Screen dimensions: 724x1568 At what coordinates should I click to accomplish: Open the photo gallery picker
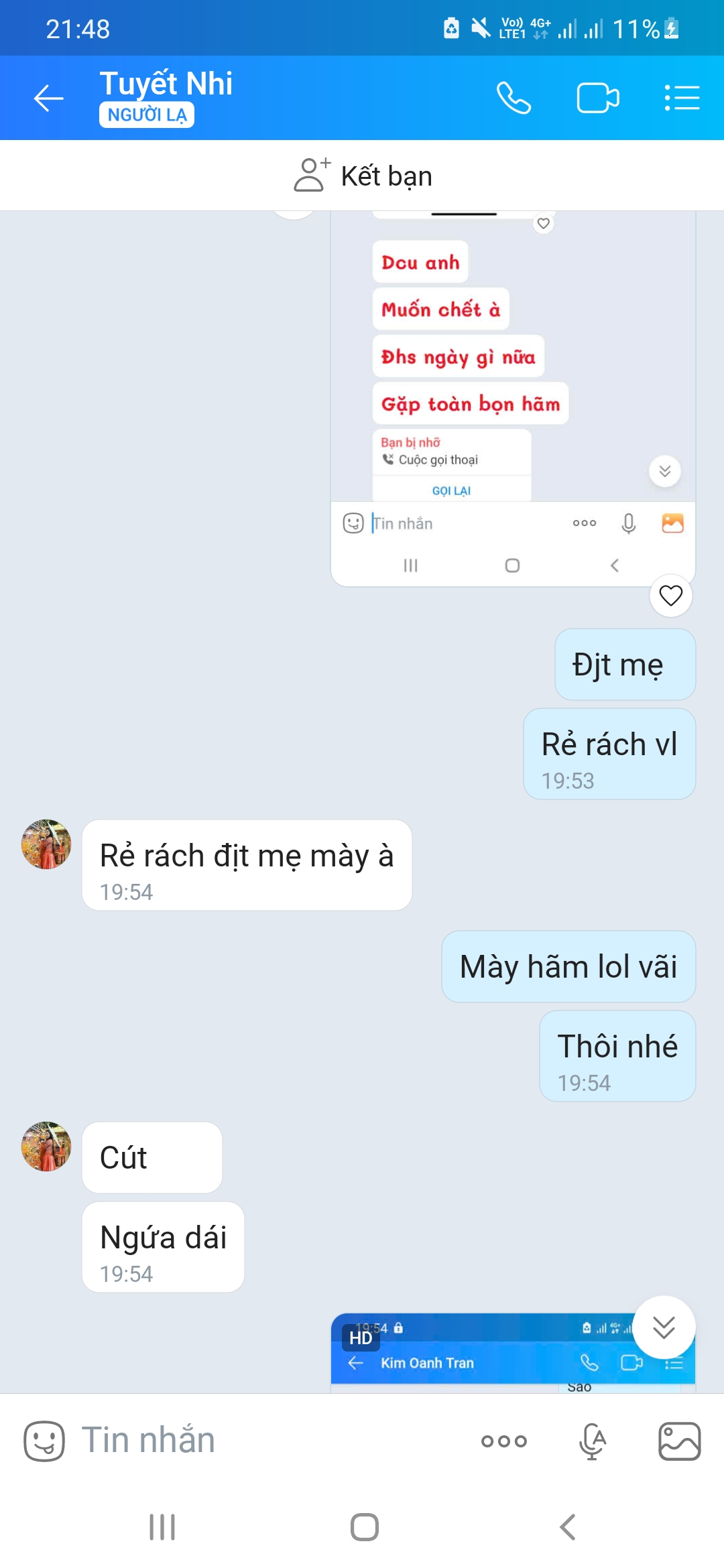click(679, 1441)
